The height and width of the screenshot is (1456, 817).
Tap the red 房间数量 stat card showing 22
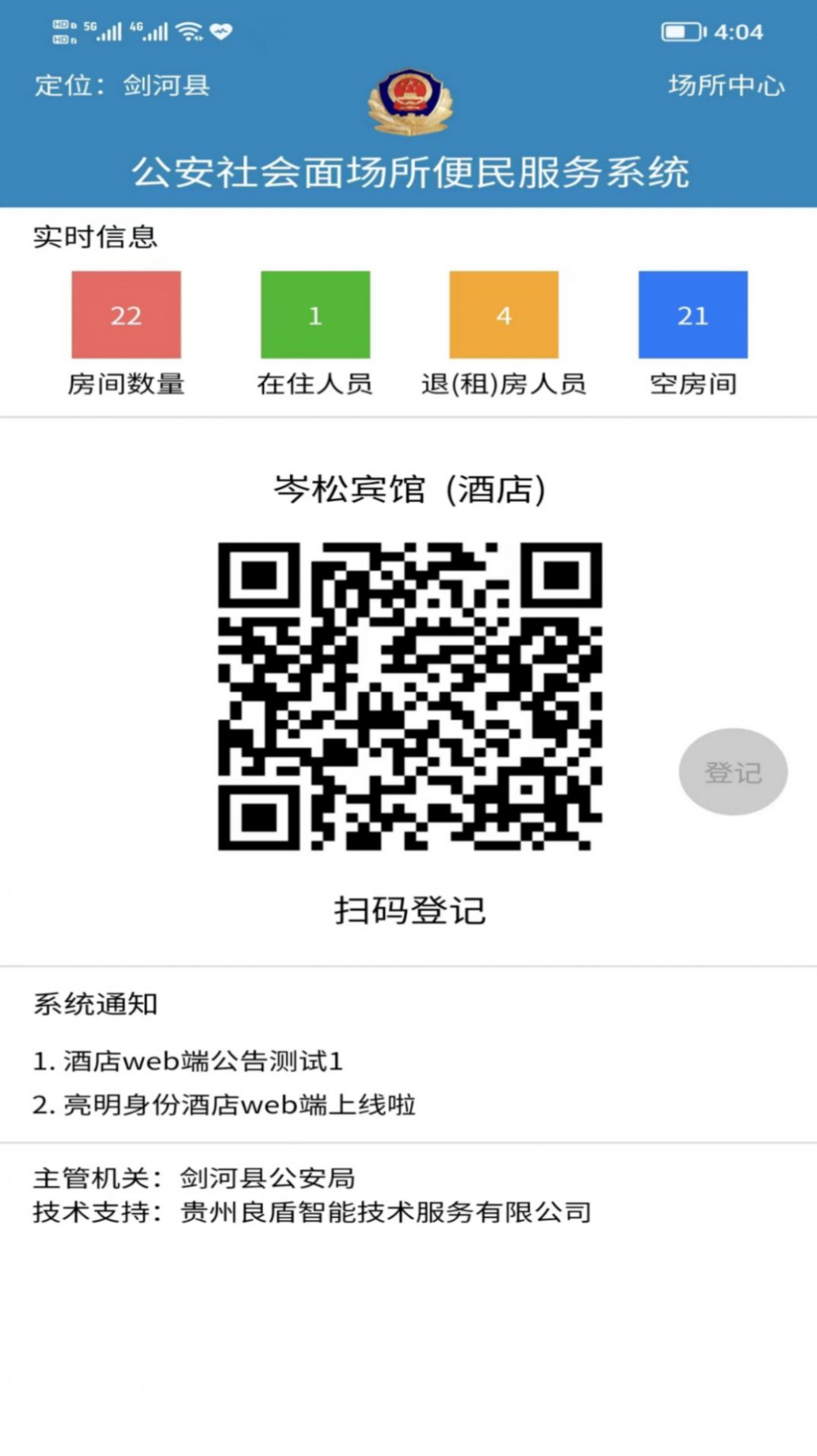(126, 313)
